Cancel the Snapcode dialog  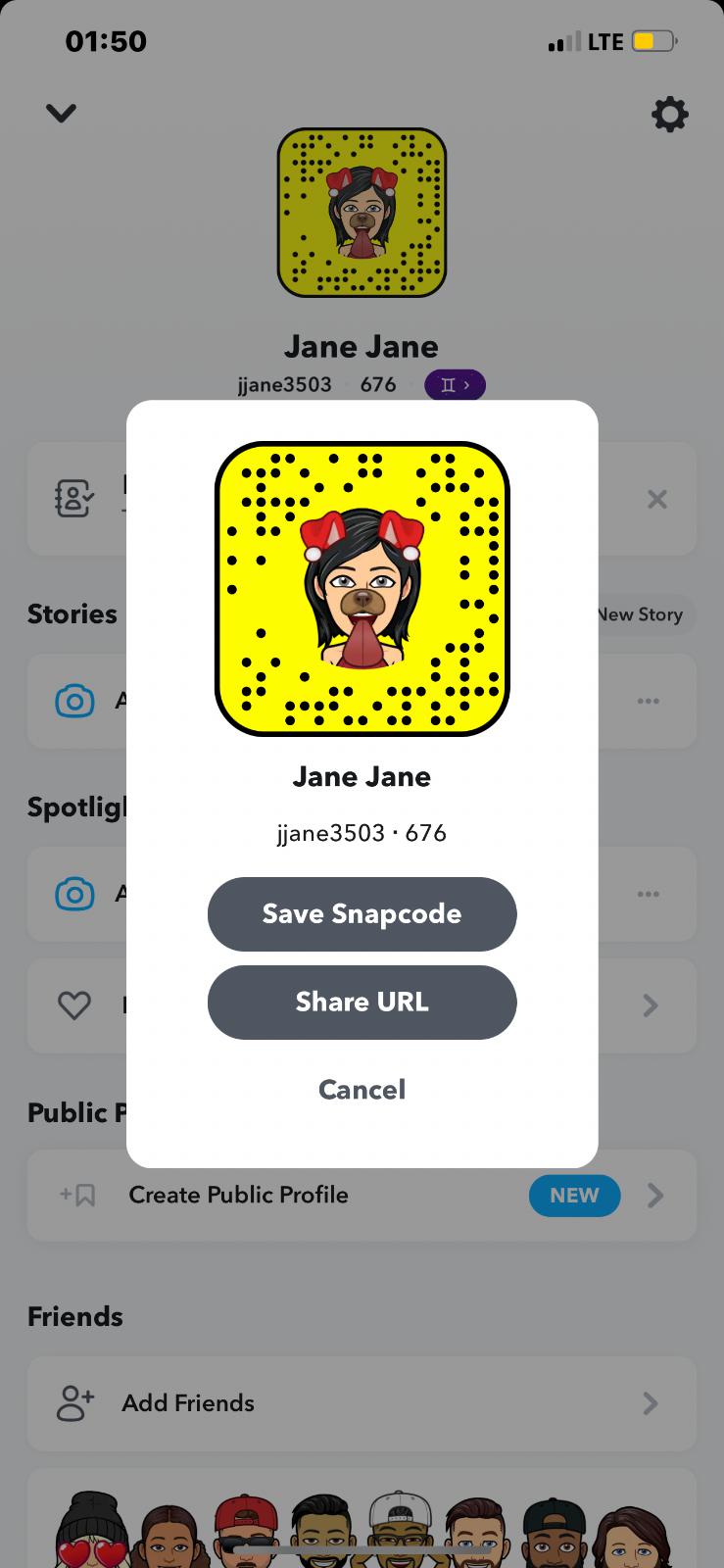pos(362,1089)
